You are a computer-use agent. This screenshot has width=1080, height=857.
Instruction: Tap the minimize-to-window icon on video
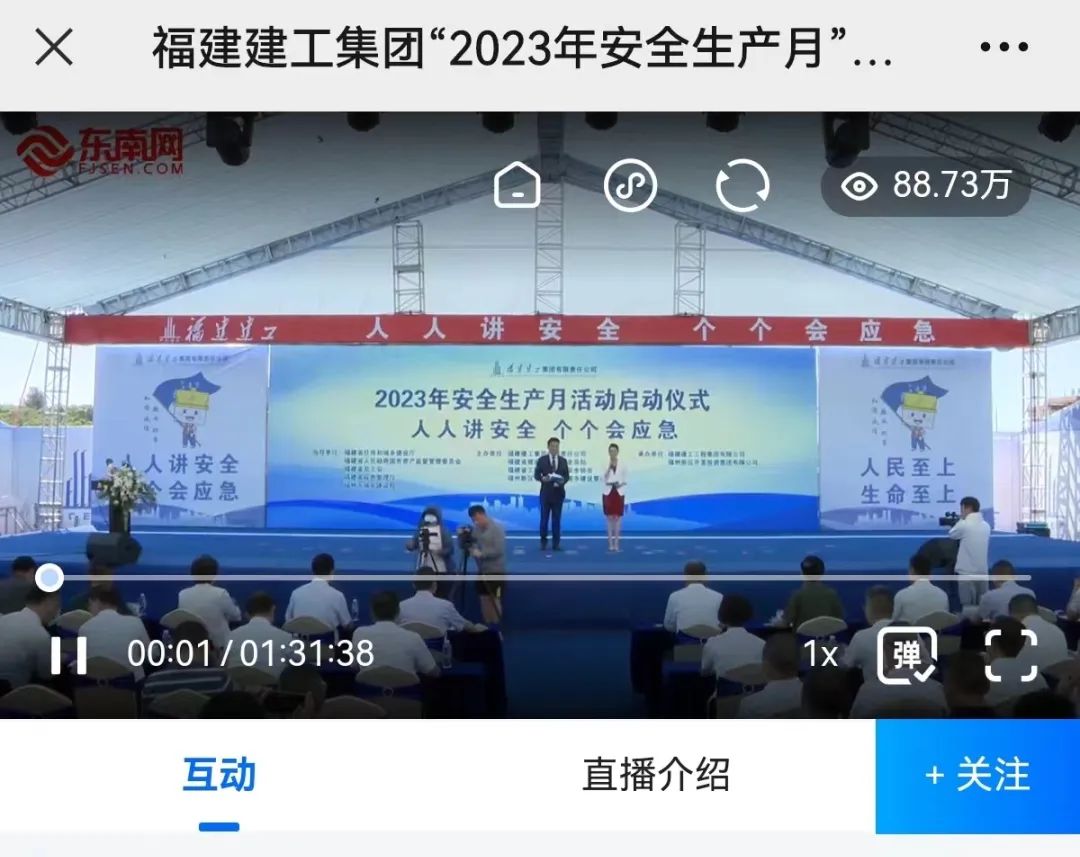517,185
